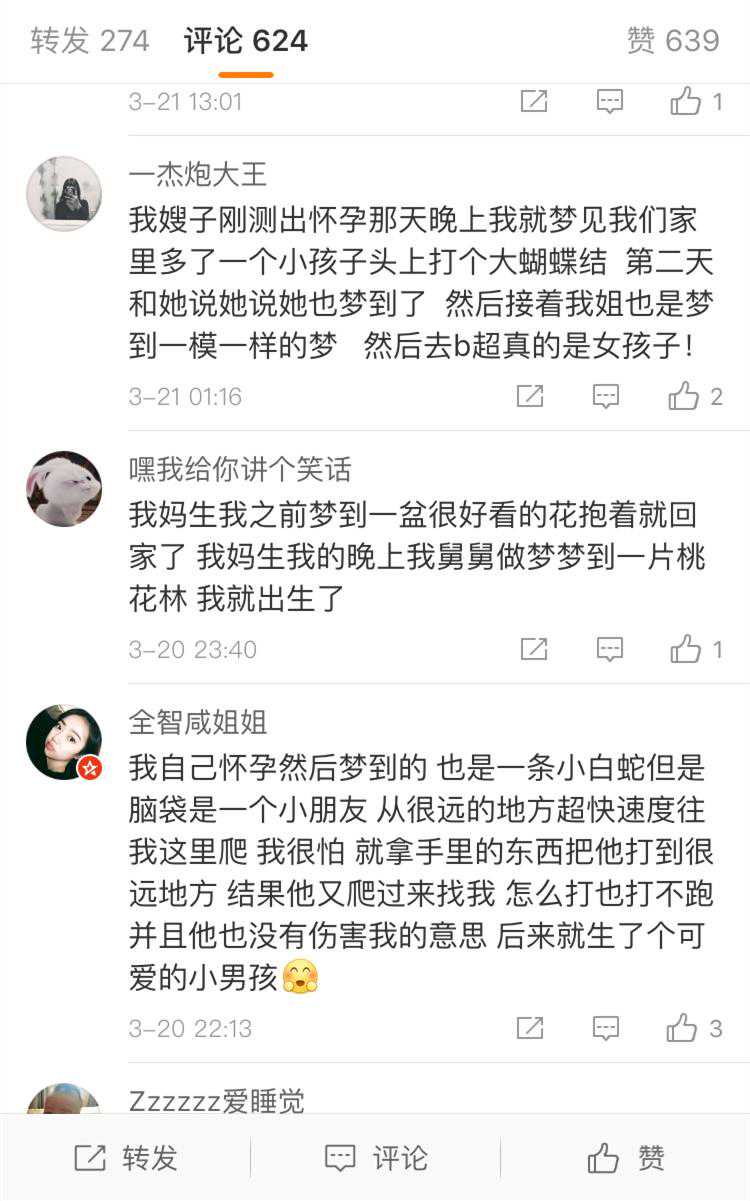Repost 全智咸姐姐's comment

click(530, 1028)
